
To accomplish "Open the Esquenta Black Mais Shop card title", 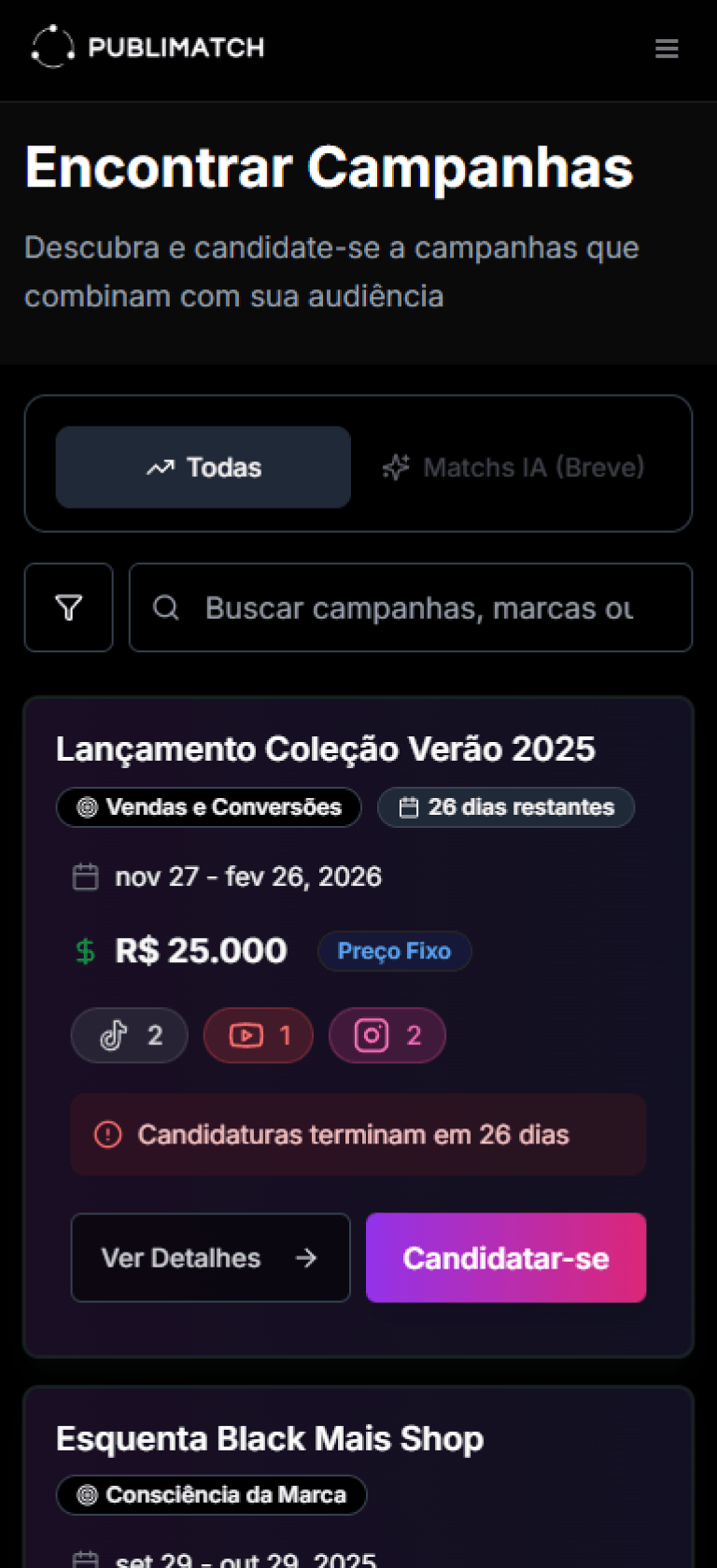I will click(x=269, y=1438).
